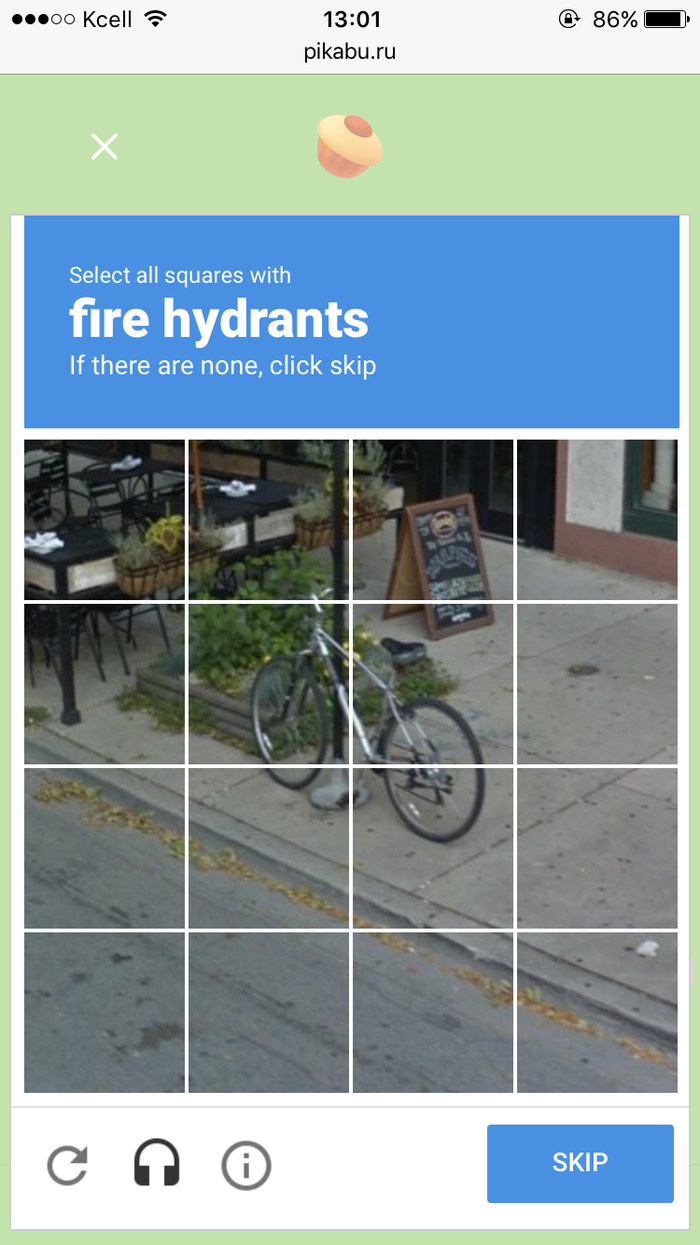Screen dimensions: 700x1245
Task: Open the captcha info icon
Action: click(246, 1165)
